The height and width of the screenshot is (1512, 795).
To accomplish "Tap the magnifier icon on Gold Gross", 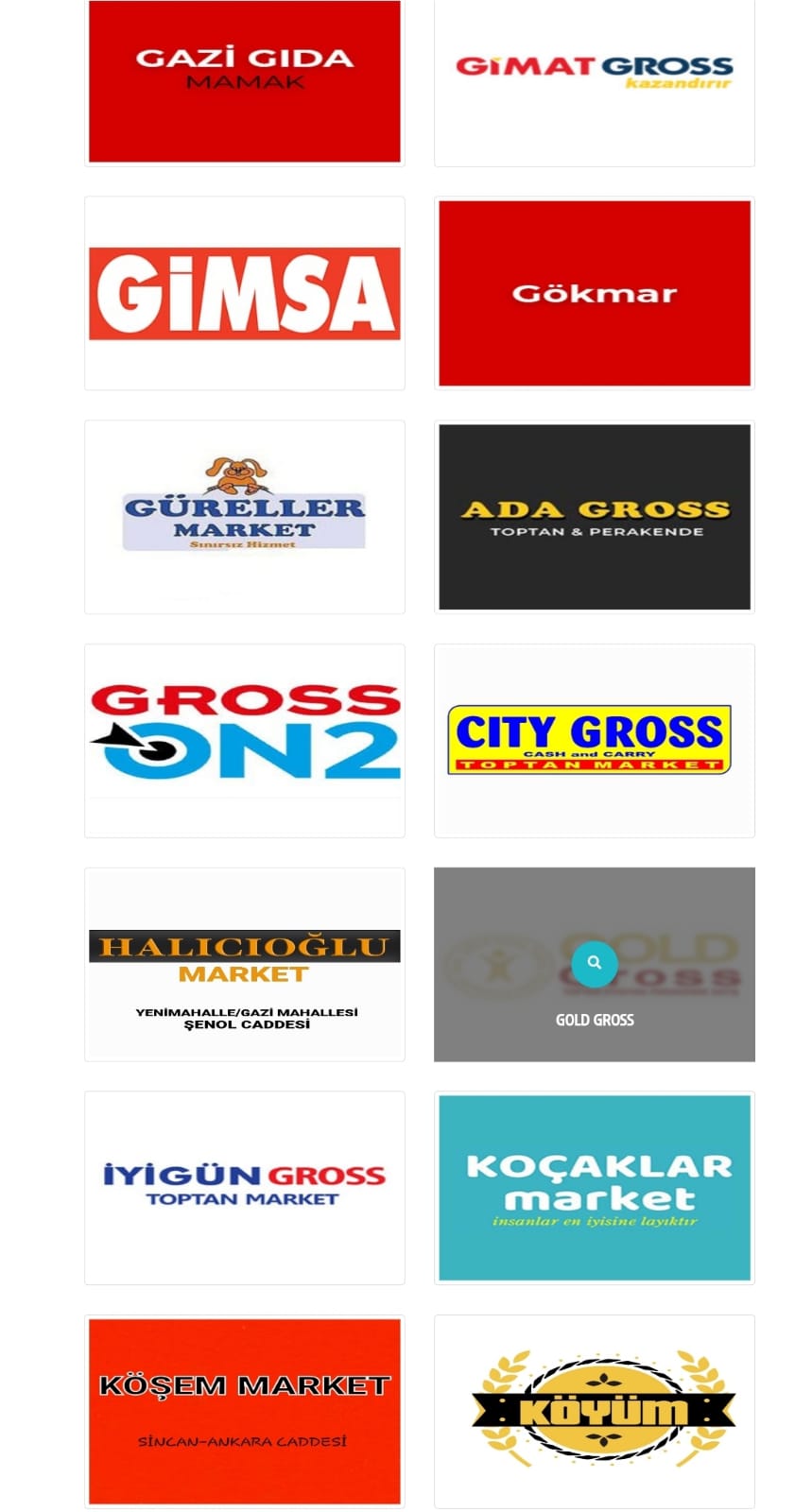I will point(594,963).
